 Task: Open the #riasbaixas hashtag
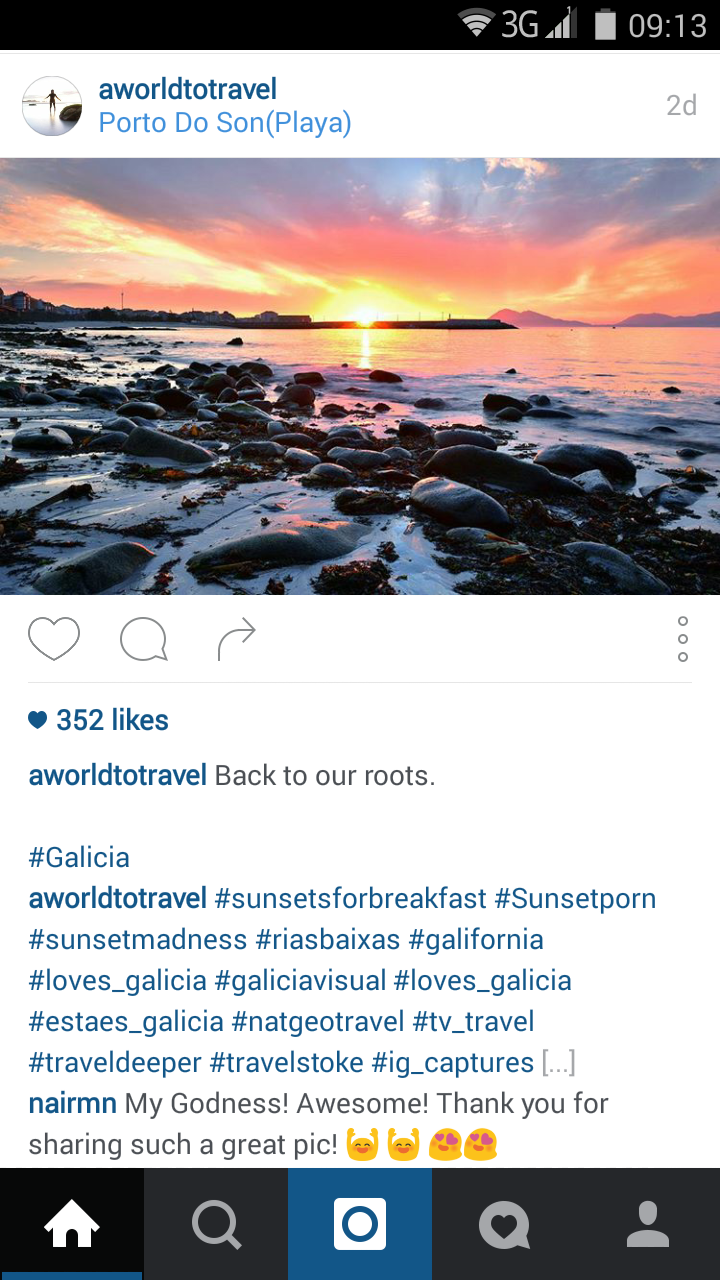tap(328, 939)
